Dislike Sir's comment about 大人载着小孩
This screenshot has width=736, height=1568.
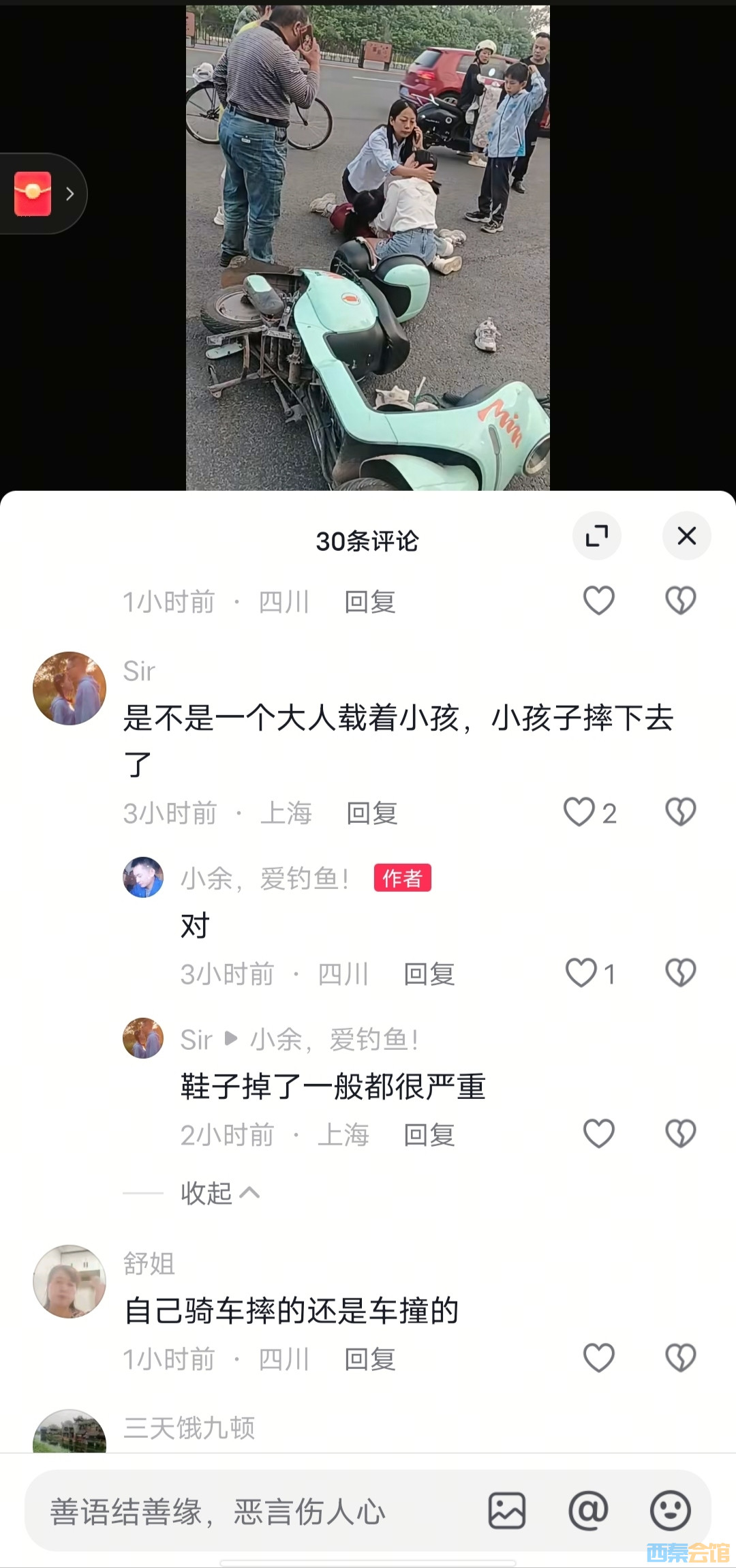(x=680, y=812)
